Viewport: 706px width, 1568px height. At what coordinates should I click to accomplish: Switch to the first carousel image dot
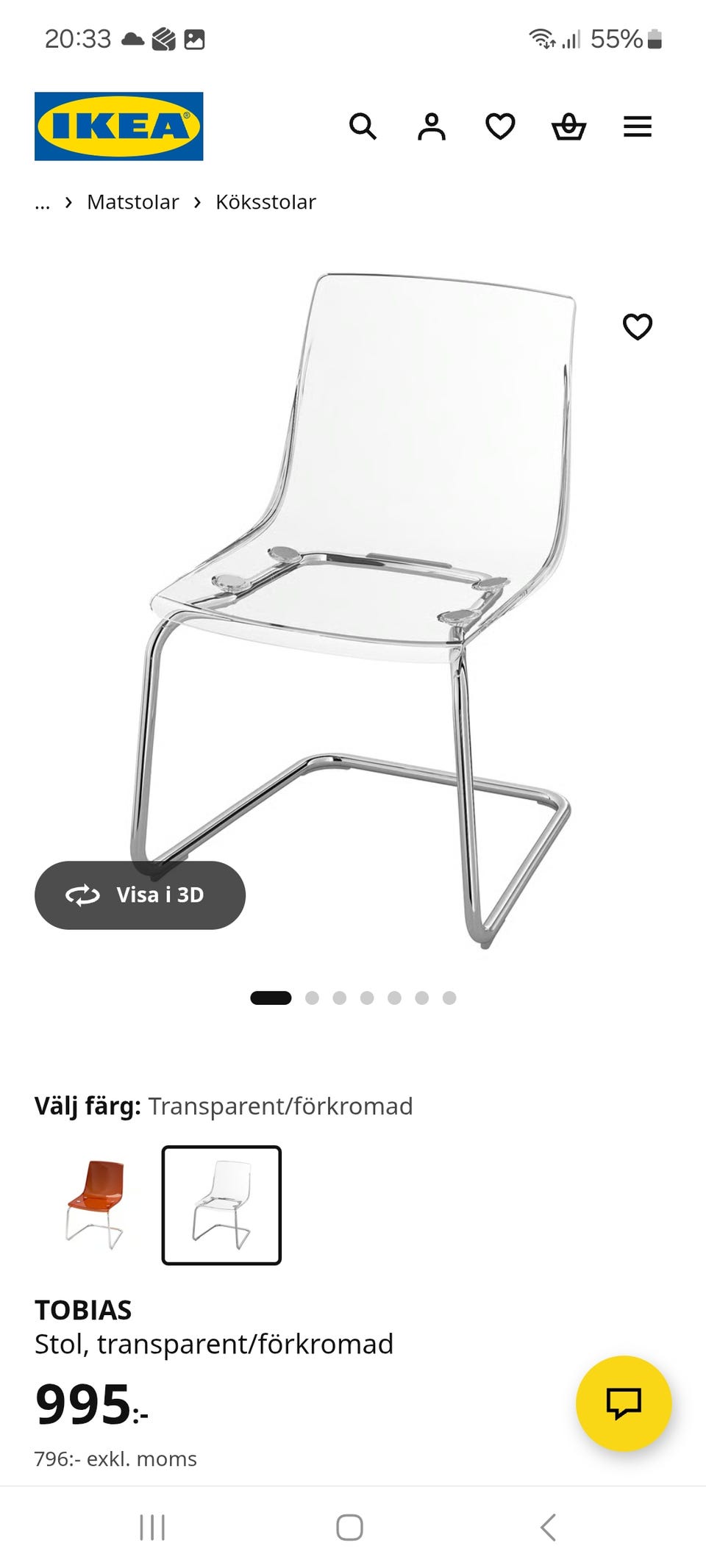pyautogui.click(x=271, y=998)
